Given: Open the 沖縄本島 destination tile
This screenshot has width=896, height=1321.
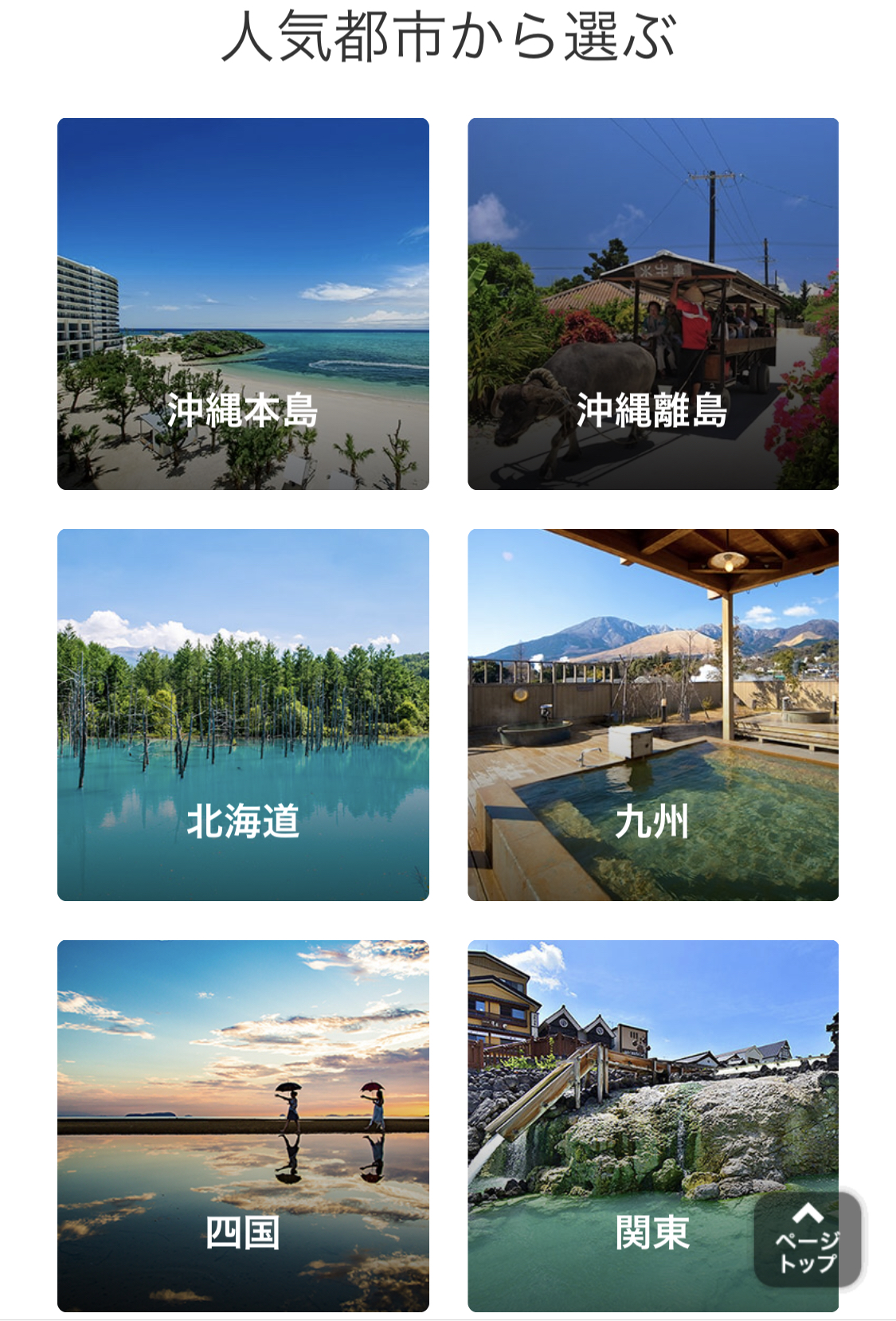Looking at the screenshot, I should click(243, 304).
